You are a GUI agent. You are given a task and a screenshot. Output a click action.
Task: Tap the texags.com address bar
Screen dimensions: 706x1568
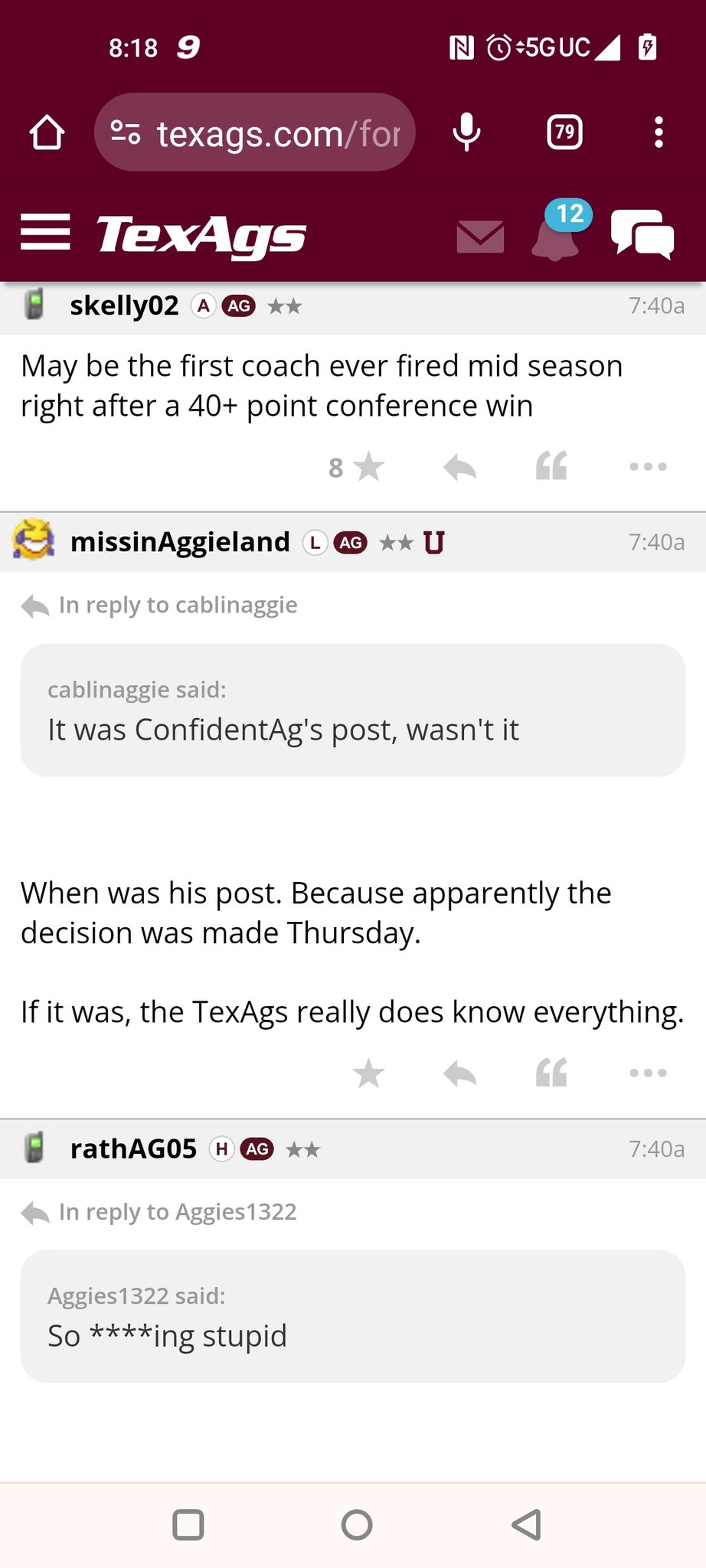tap(254, 132)
